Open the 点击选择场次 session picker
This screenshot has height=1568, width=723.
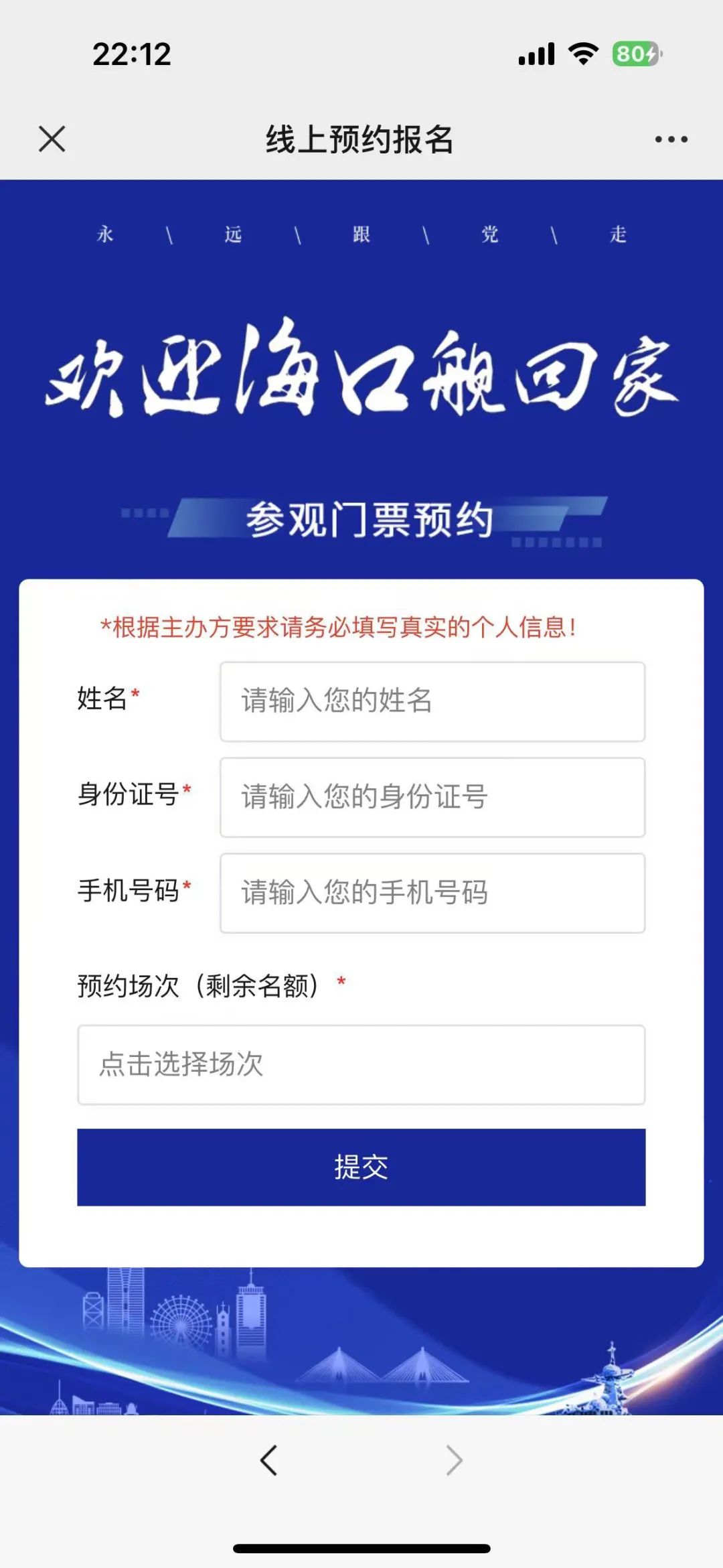pyautogui.click(x=361, y=1065)
